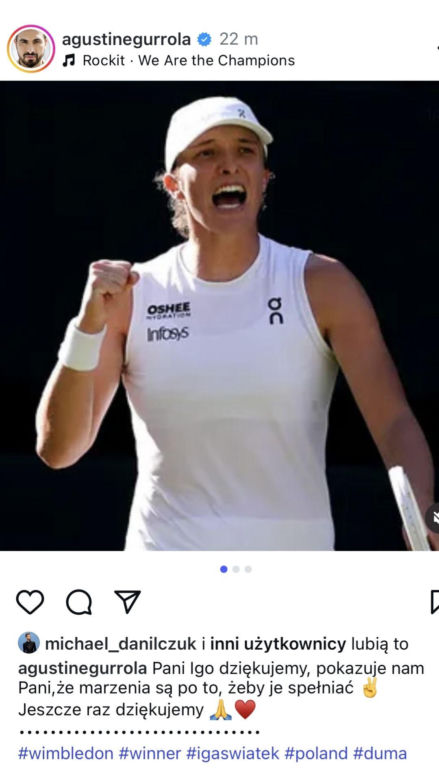
Task: Open comments on this post
Action: click(79, 602)
